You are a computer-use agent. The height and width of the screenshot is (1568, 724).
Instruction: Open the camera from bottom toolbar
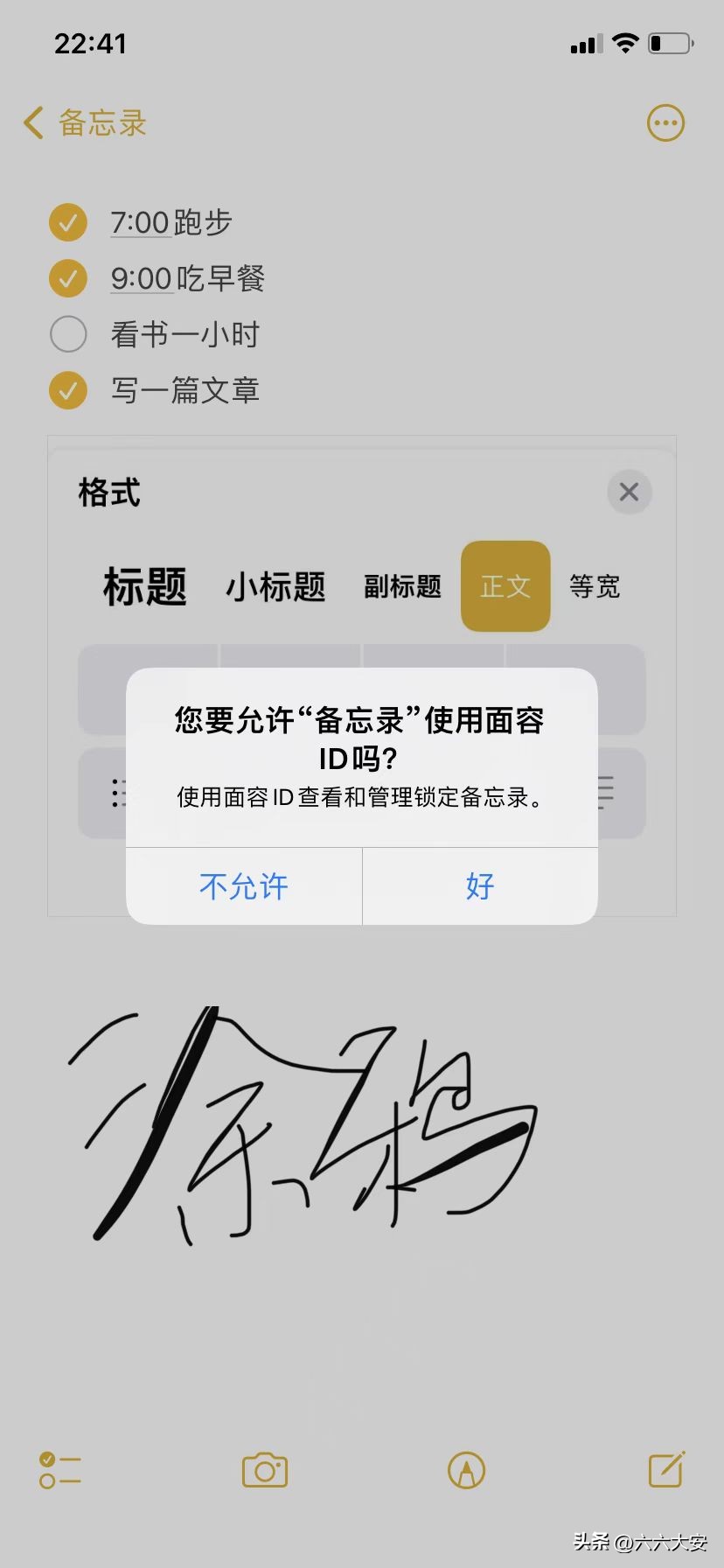pos(265,1470)
